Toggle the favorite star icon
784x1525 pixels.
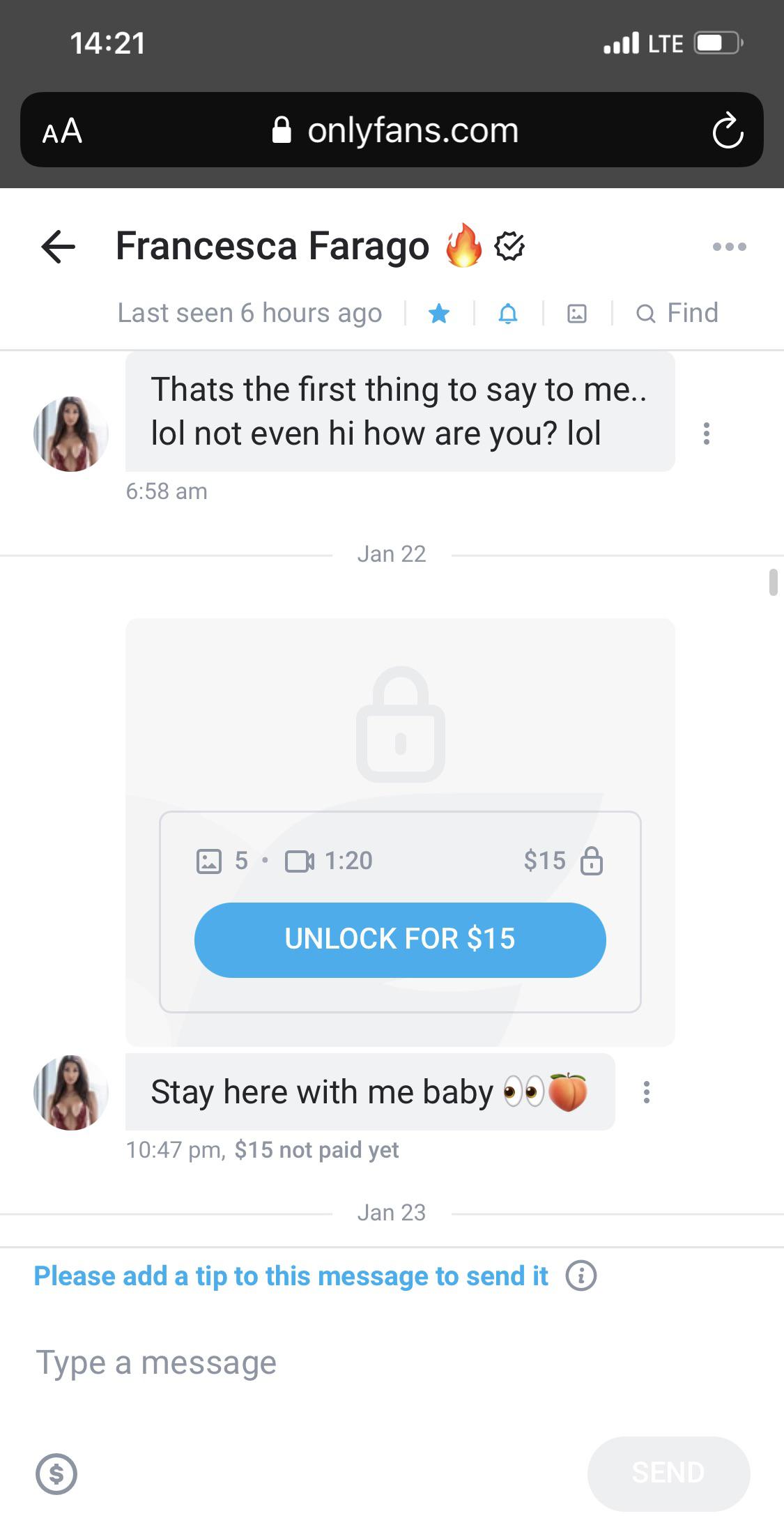click(x=439, y=314)
